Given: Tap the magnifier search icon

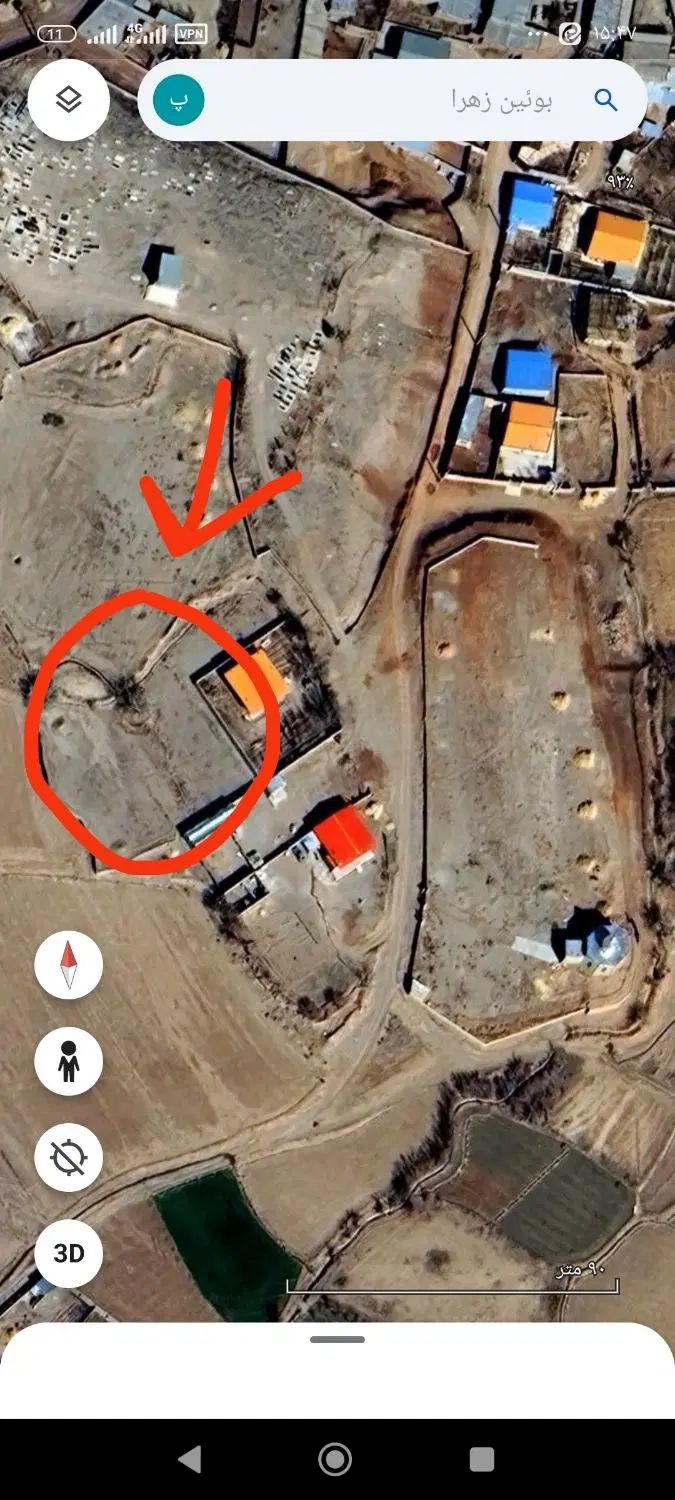Looking at the screenshot, I should [x=606, y=100].
